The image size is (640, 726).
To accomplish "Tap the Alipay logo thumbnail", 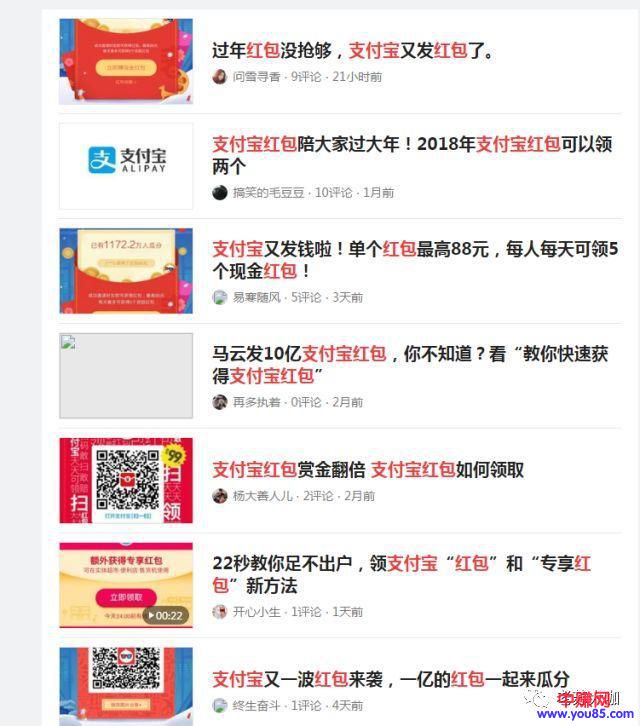I will 125,165.
